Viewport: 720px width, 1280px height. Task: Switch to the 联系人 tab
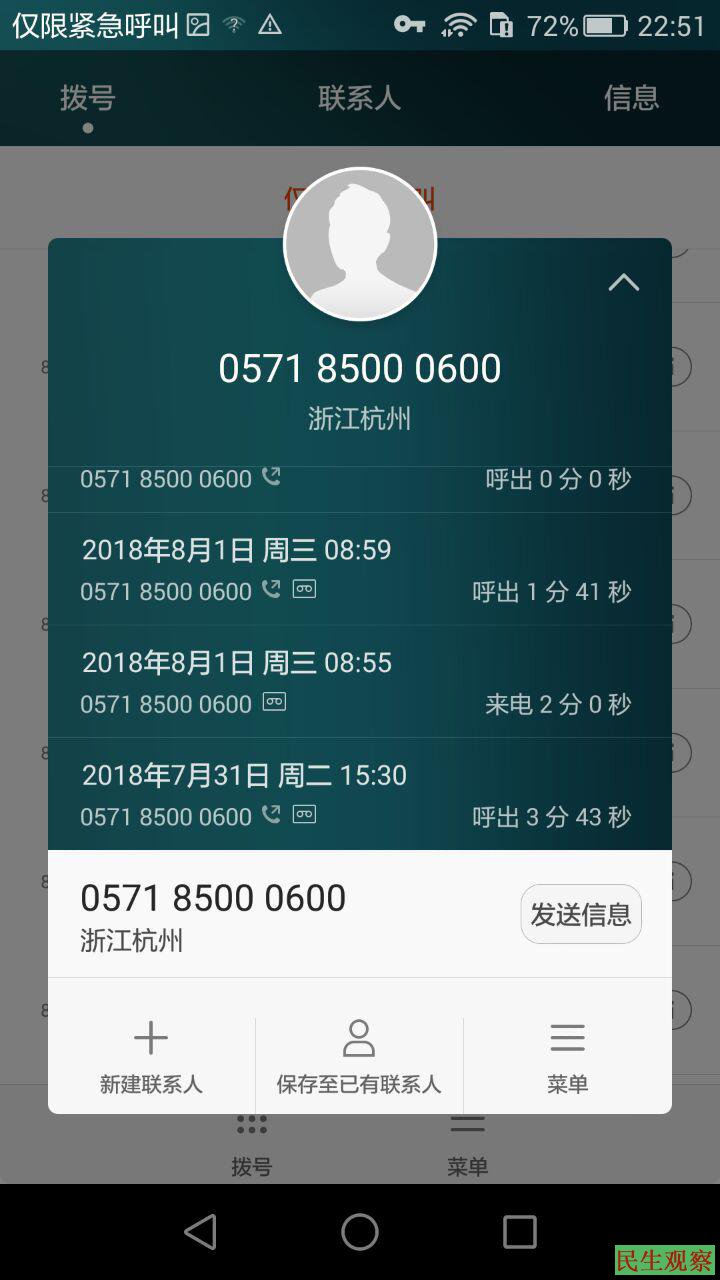[x=359, y=98]
